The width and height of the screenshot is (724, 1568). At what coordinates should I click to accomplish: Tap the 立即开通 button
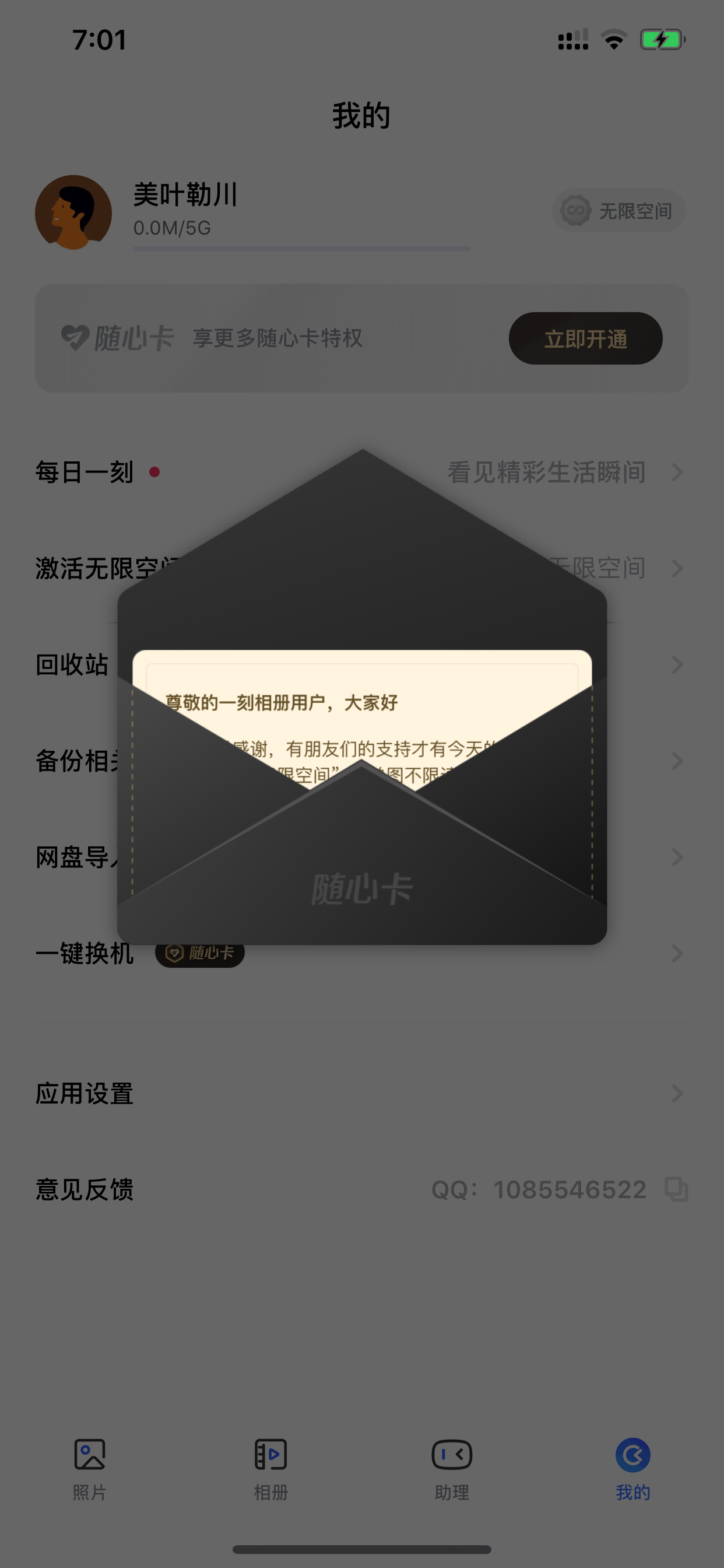pyautogui.click(x=585, y=338)
